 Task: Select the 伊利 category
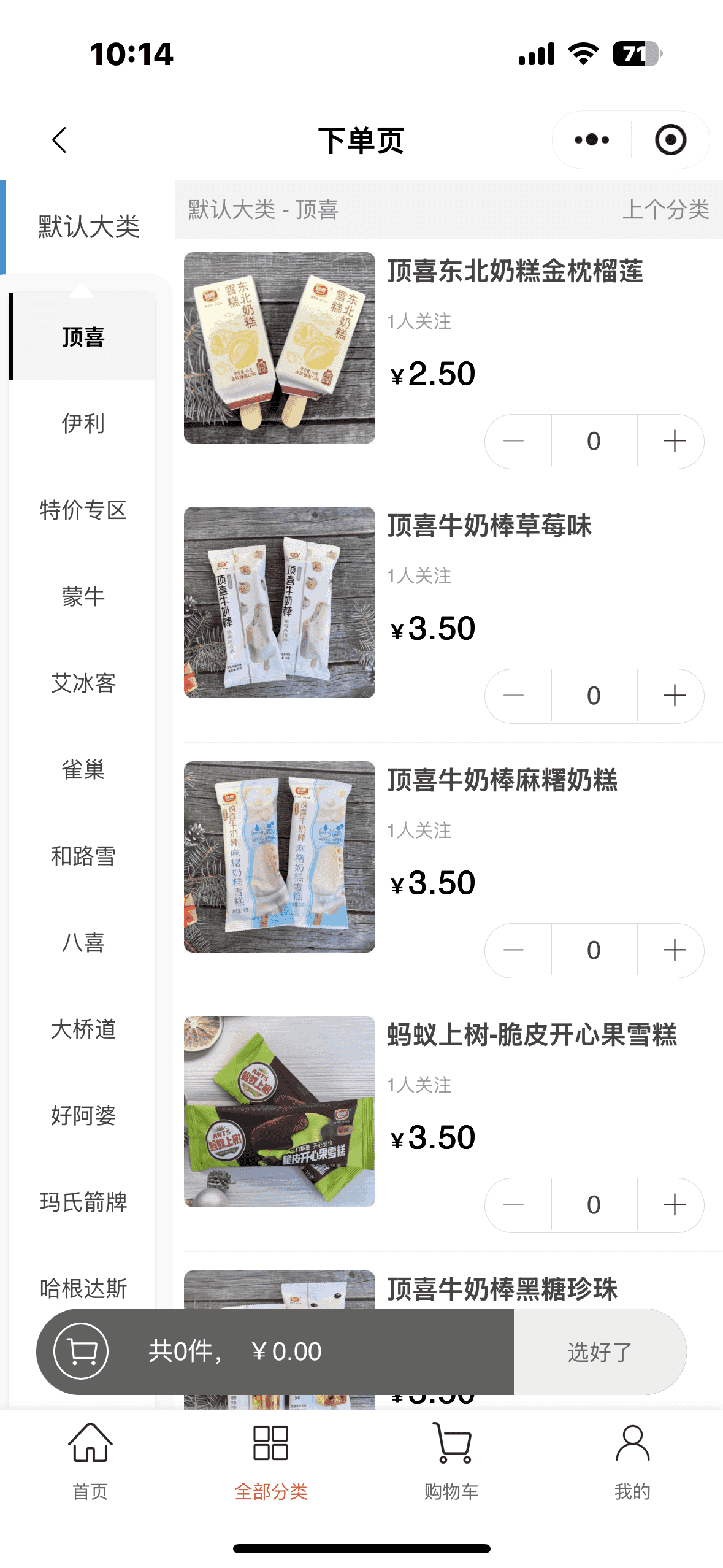coord(83,423)
